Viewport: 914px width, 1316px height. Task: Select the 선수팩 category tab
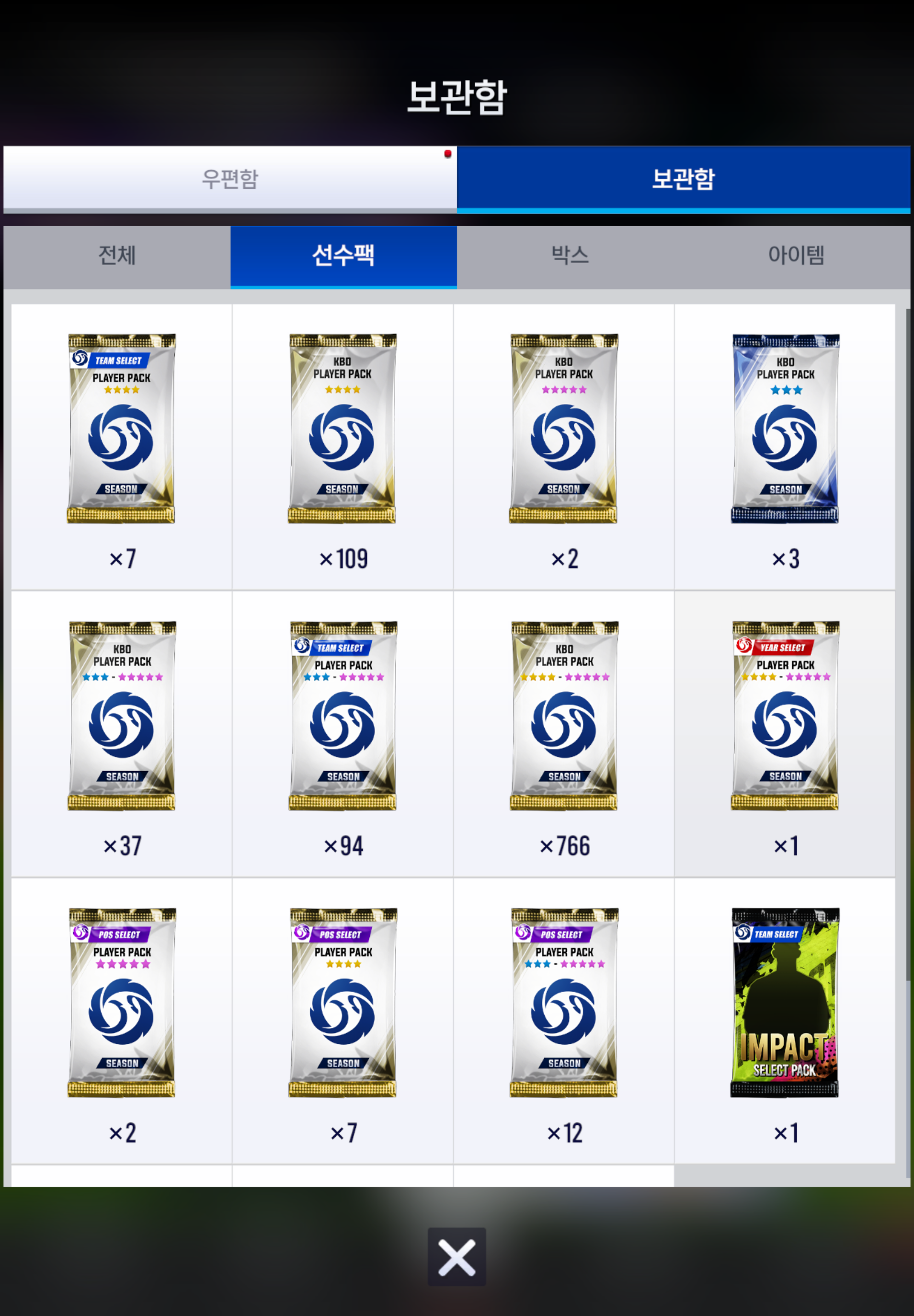click(x=343, y=255)
